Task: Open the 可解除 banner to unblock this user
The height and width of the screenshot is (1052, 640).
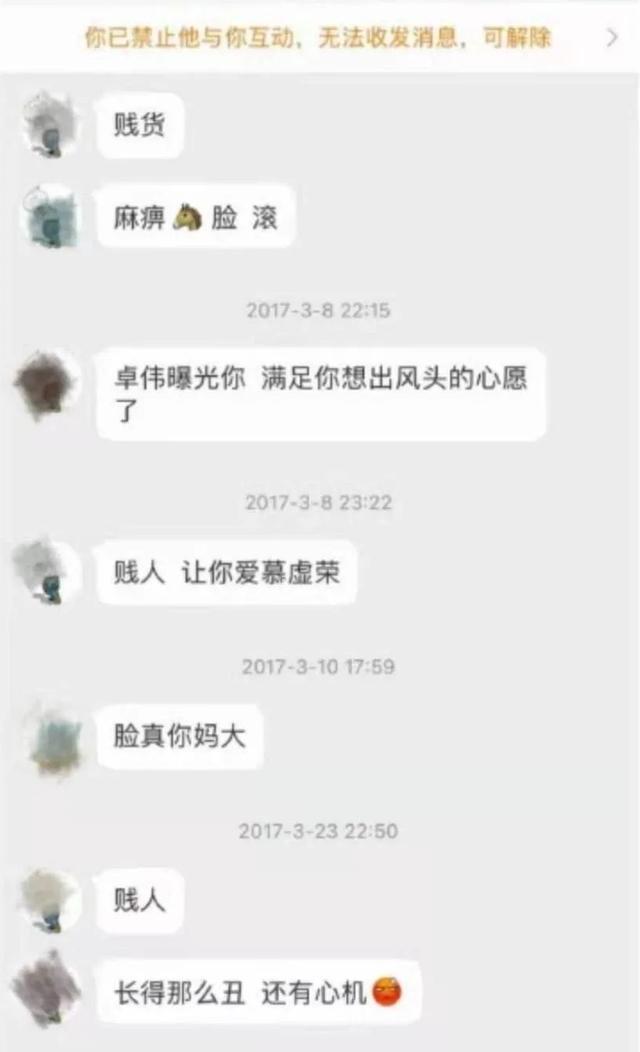Action: point(318,38)
